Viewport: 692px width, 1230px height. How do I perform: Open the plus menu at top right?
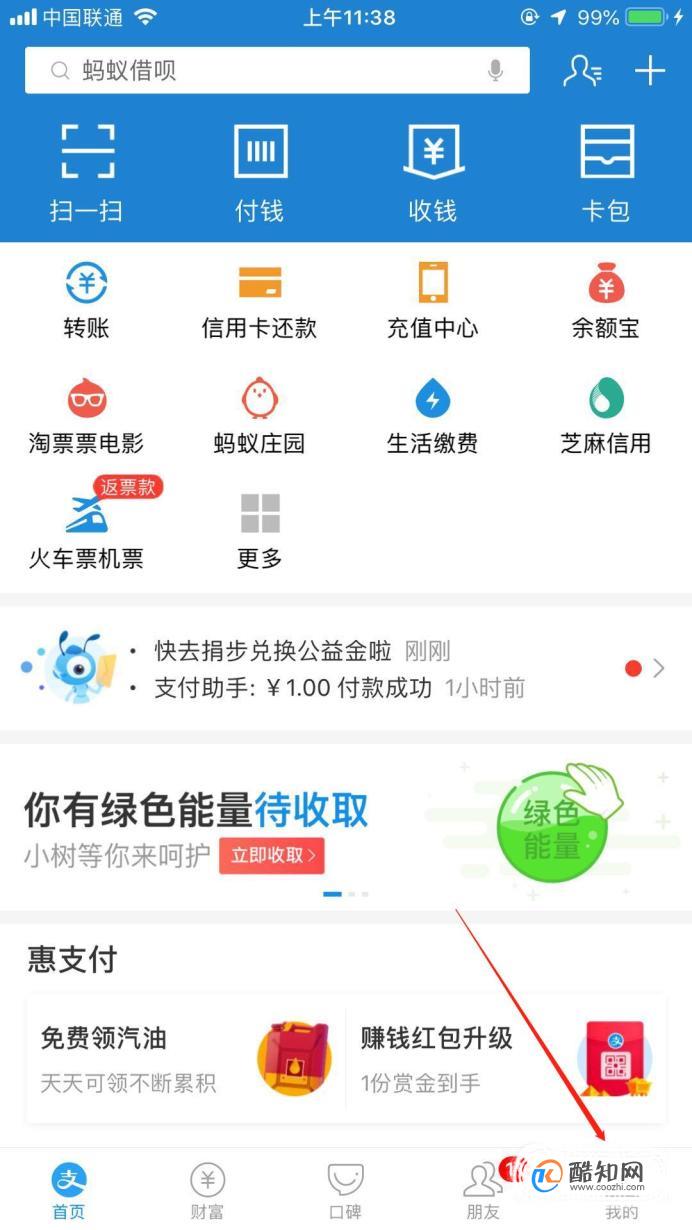(650, 70)
